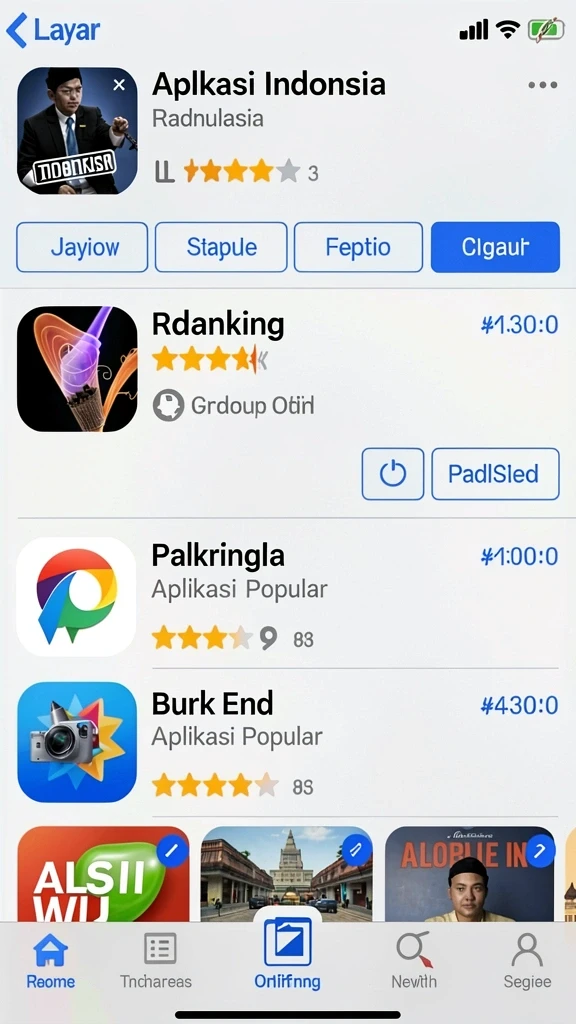
Task: Go to the Segiee profile tab
Action: (x=527, y=961)
